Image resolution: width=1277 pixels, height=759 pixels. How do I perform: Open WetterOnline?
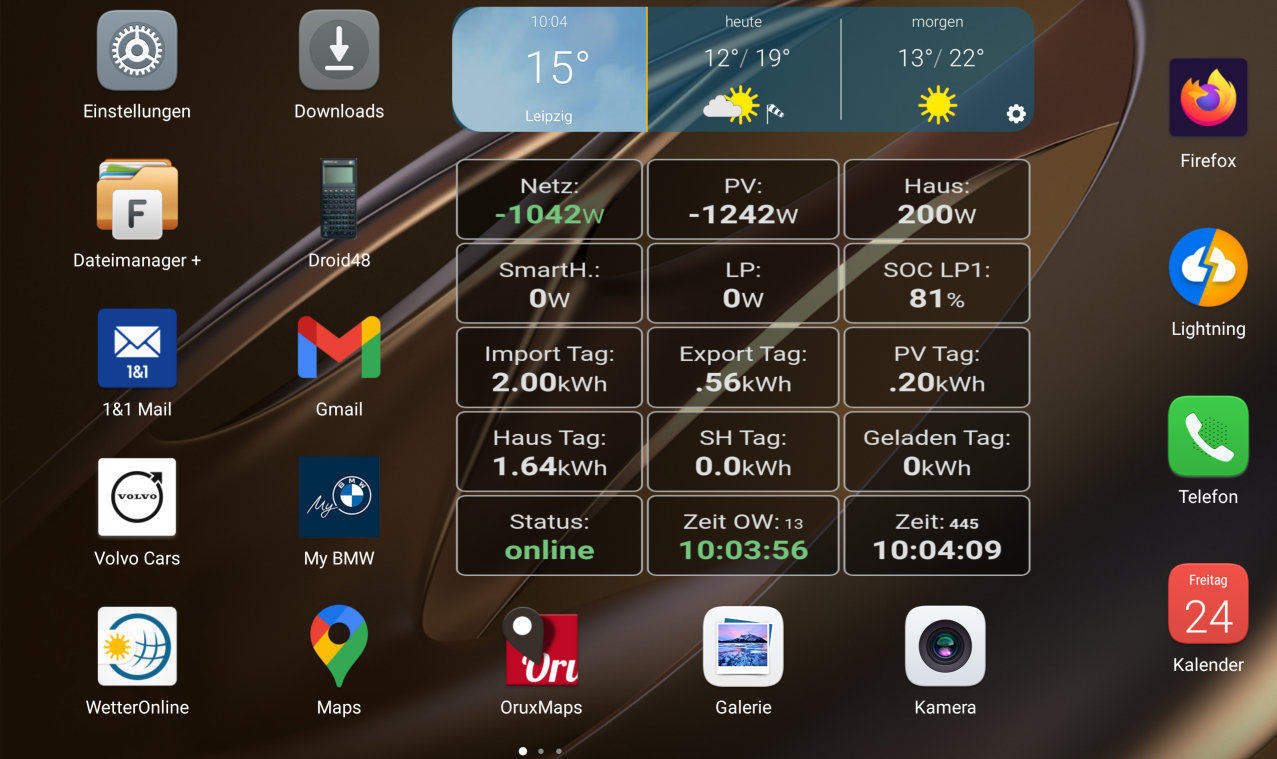[x=137, y=647]
